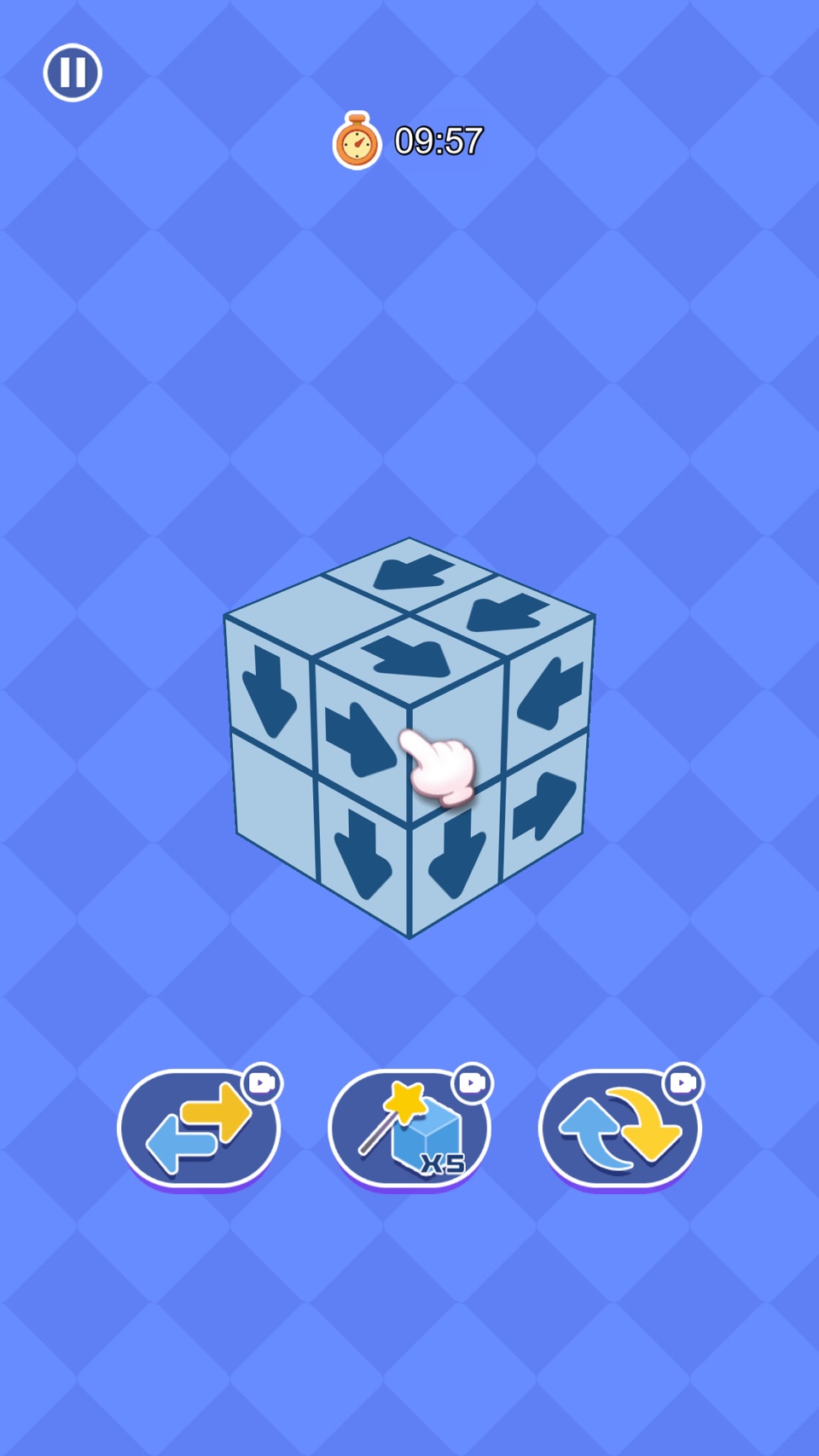Tap the upper block on the right face
Screen dimensions: 819x1456
pos(549,691)
